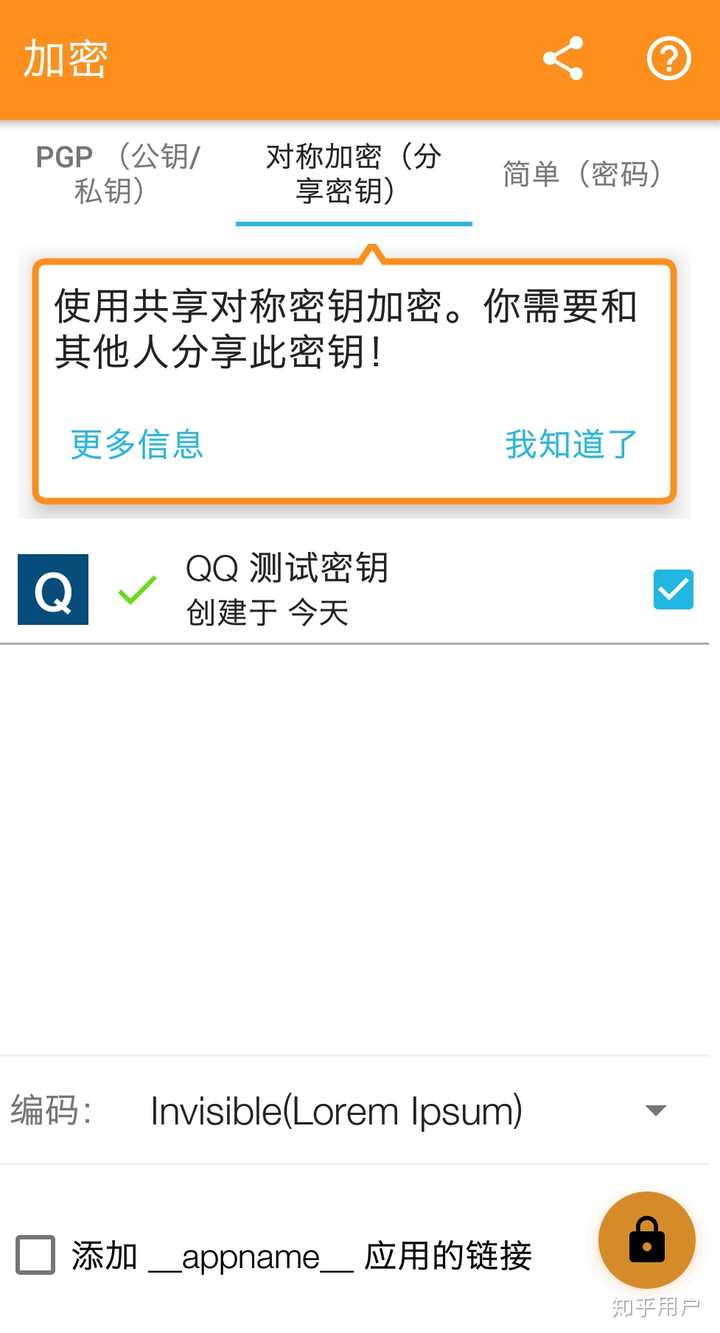Open the QQ 测试密钥 key entry
The image size is (720, 1333).
point(300,589)
